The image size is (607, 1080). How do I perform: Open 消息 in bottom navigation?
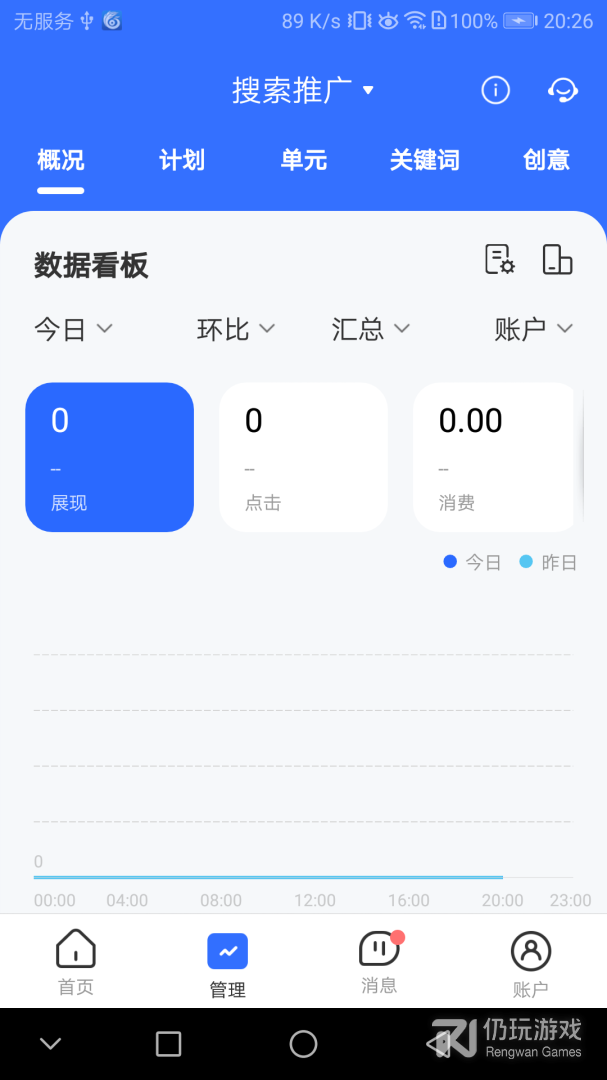(379, 961)
